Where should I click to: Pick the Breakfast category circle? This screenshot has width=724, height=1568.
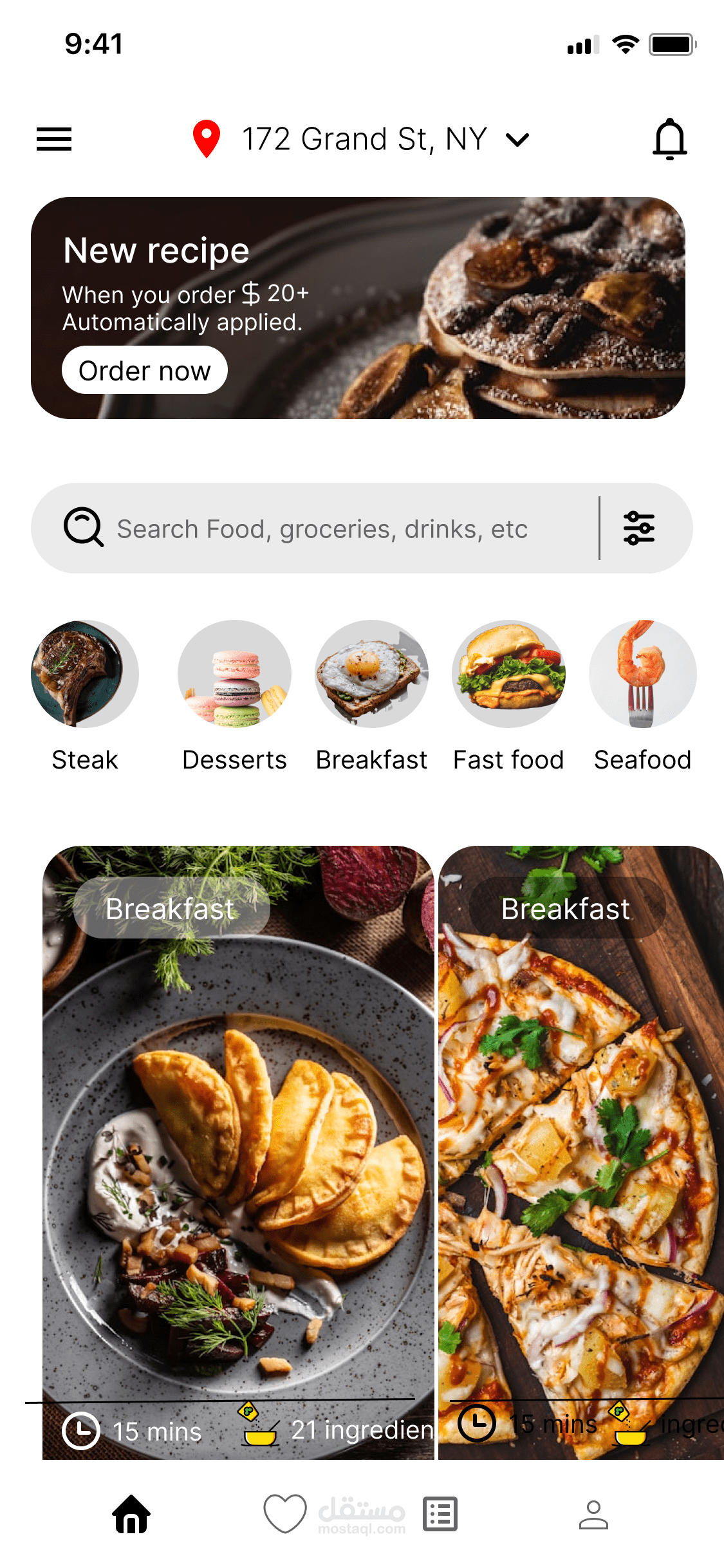click(371, 675)
